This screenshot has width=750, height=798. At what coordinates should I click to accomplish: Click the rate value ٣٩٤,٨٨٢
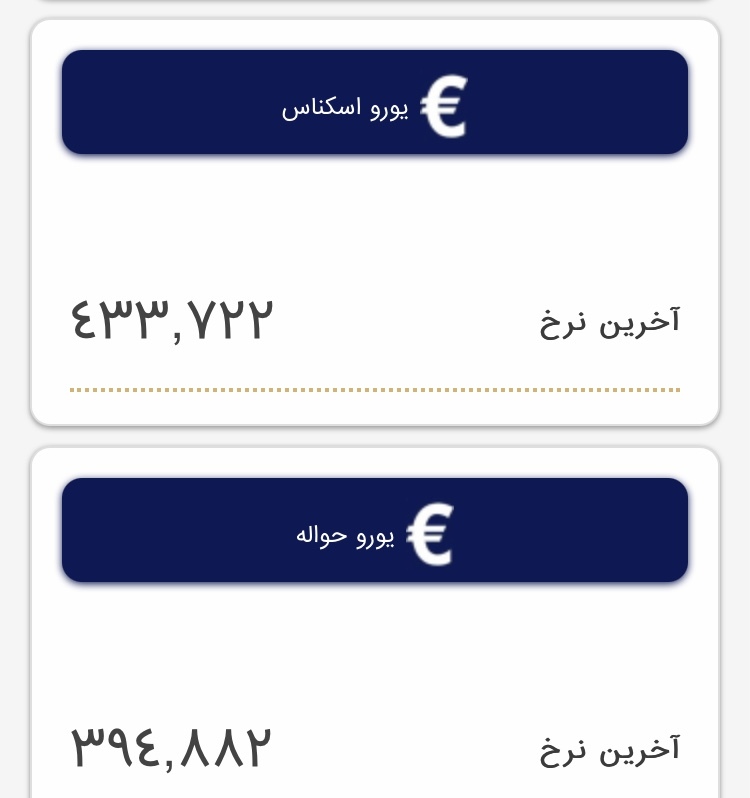pos(172,746)
